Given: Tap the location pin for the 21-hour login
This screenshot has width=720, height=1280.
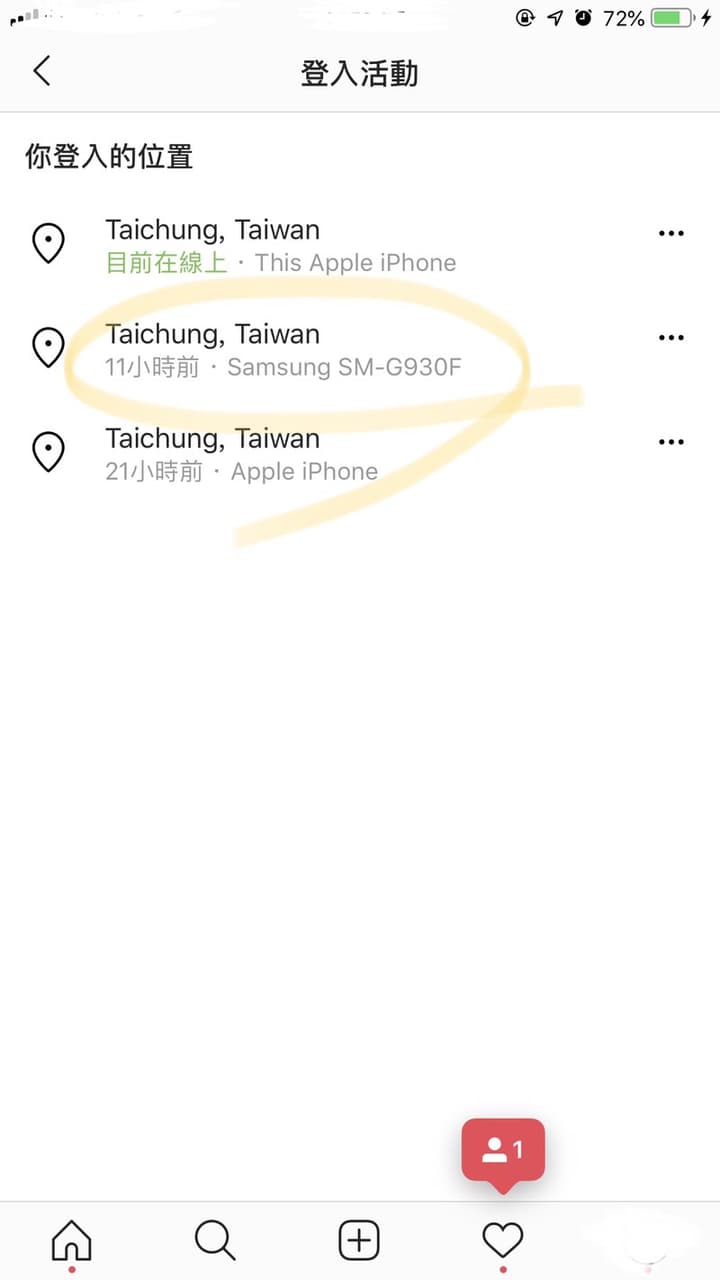Looking at the screenshot, I should [48, 451].
